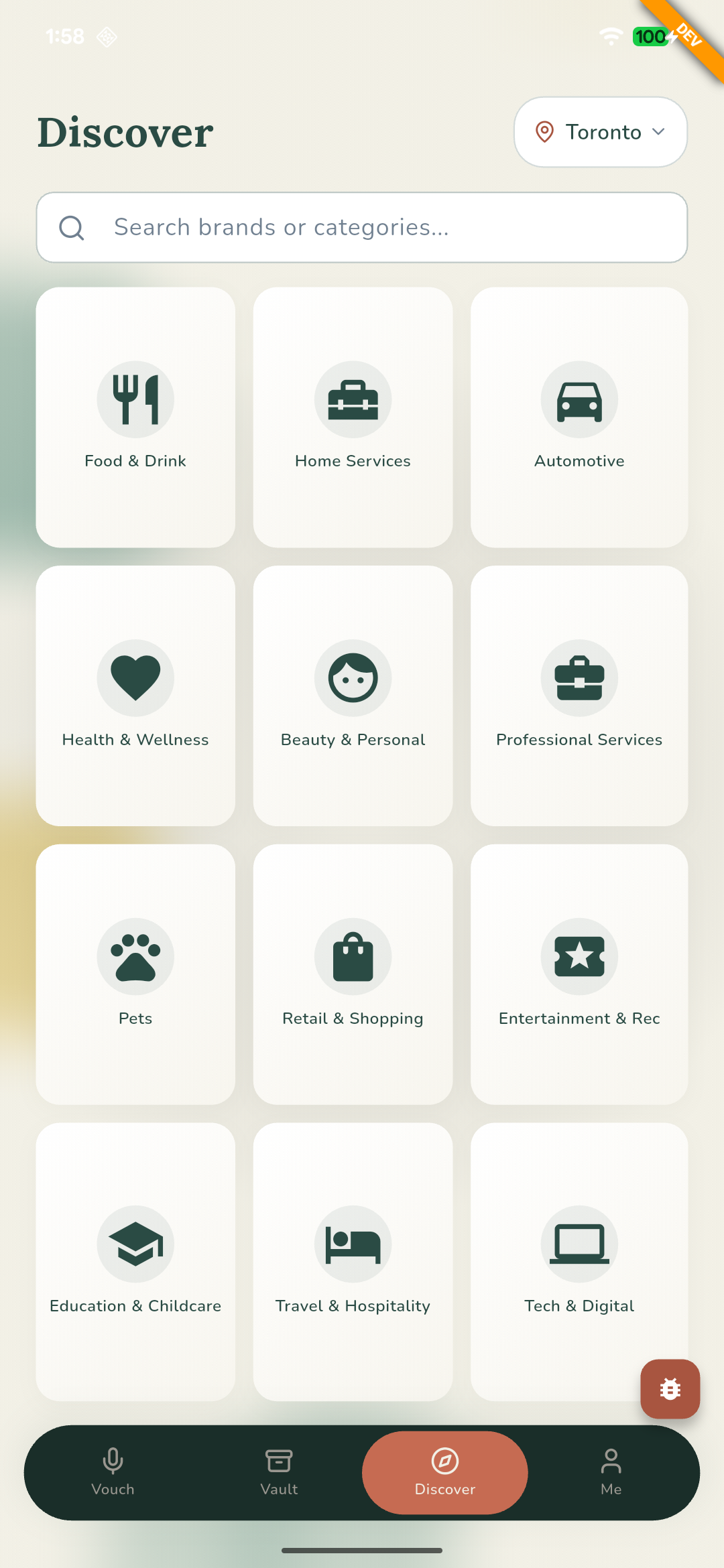The width and height of the screenshot is (724, 1568).
Task: Select the Discover tab in bottom navigation
Action: coord(444,1472)
